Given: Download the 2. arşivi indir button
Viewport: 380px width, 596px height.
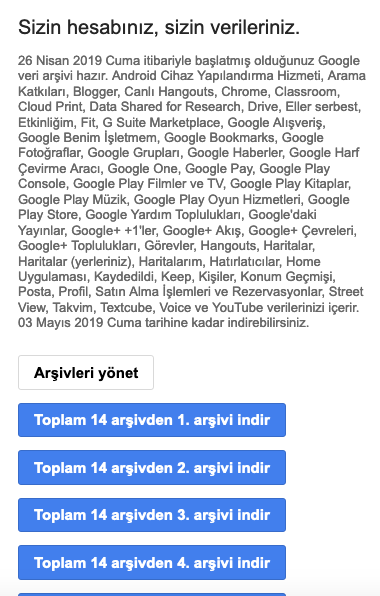Looking at the screenshot, I should tap(152, 468).
